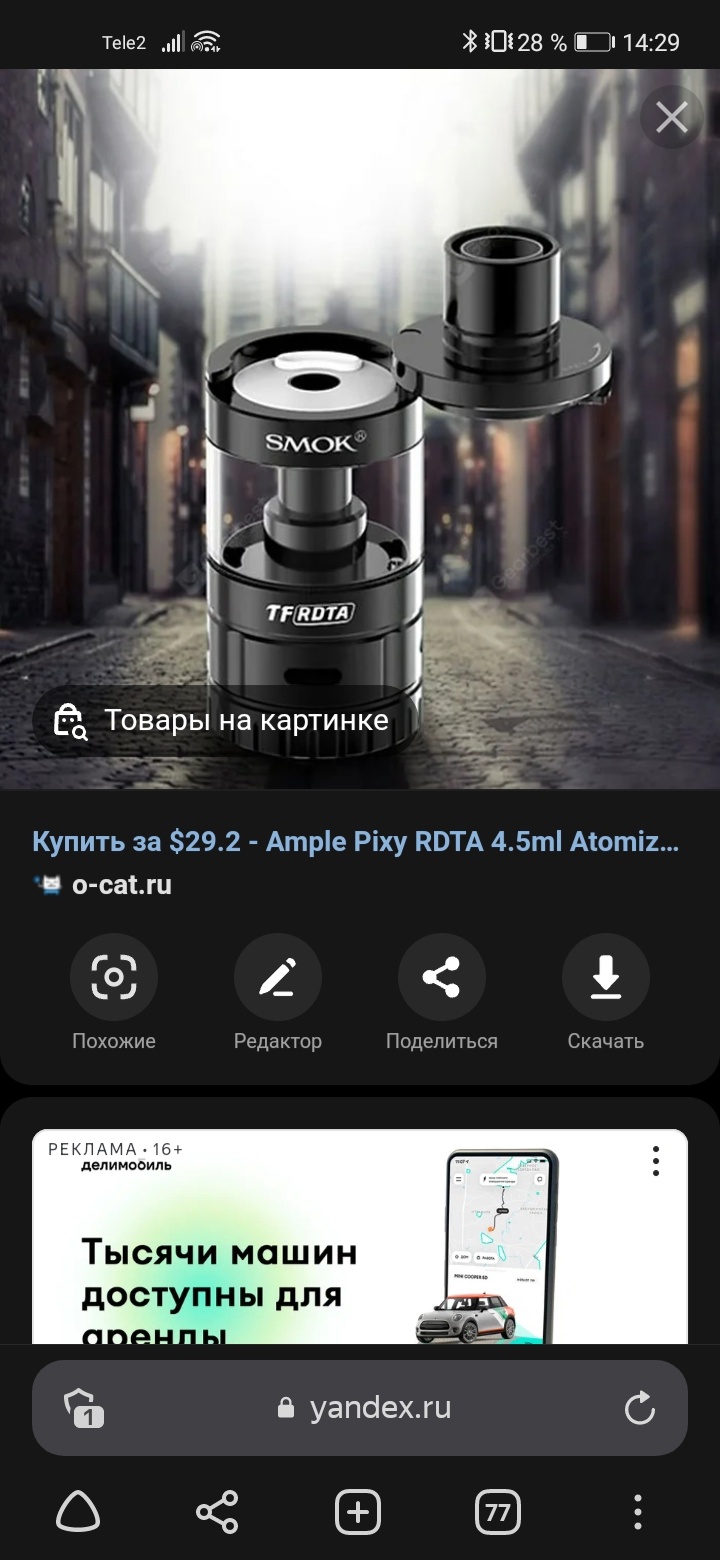
Task: Close the image viewer
Action: click(x=671, y=119)
